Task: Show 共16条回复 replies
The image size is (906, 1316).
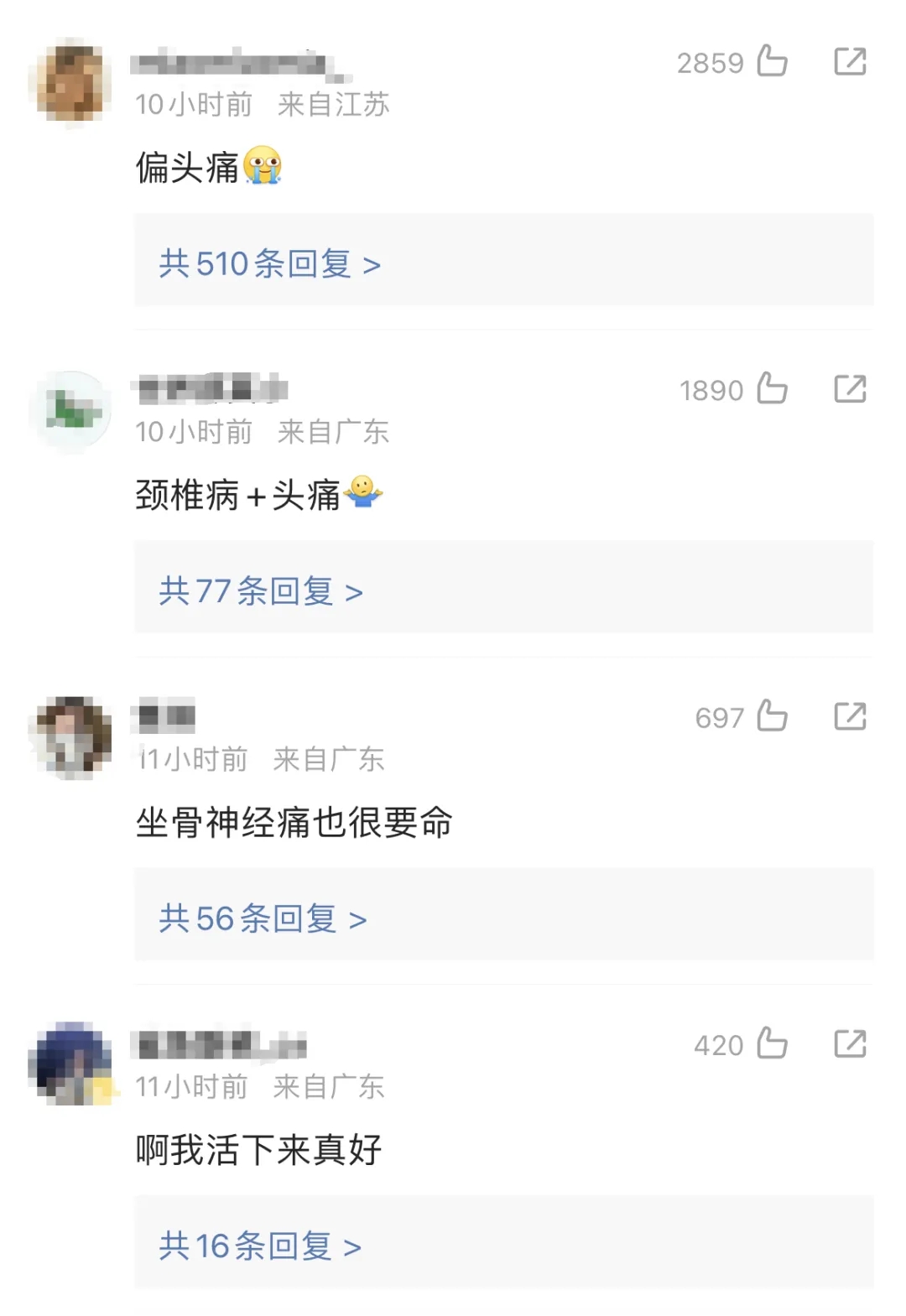Action: click(x=259, y=1246)
